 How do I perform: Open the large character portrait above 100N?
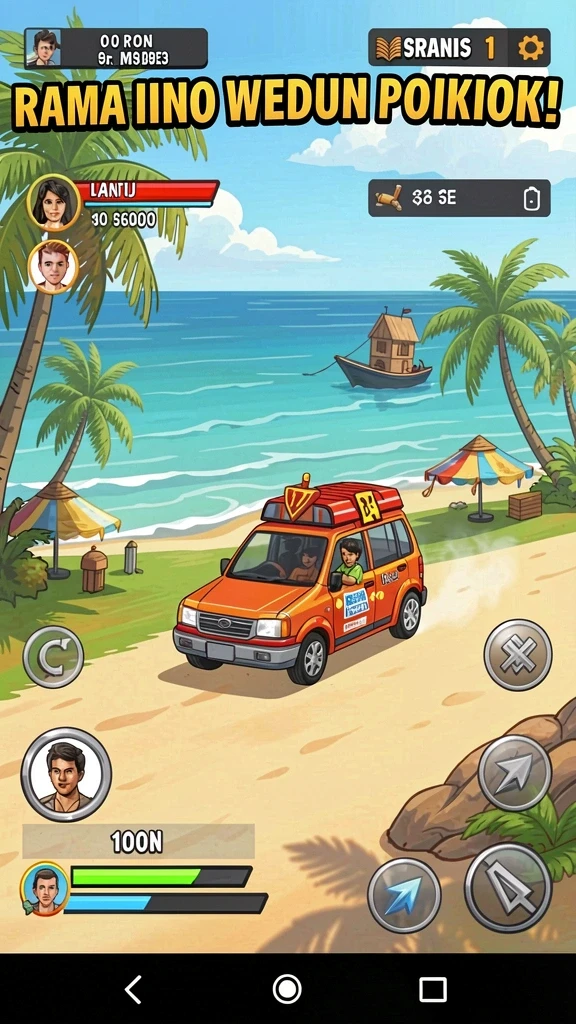pos(67,775)
